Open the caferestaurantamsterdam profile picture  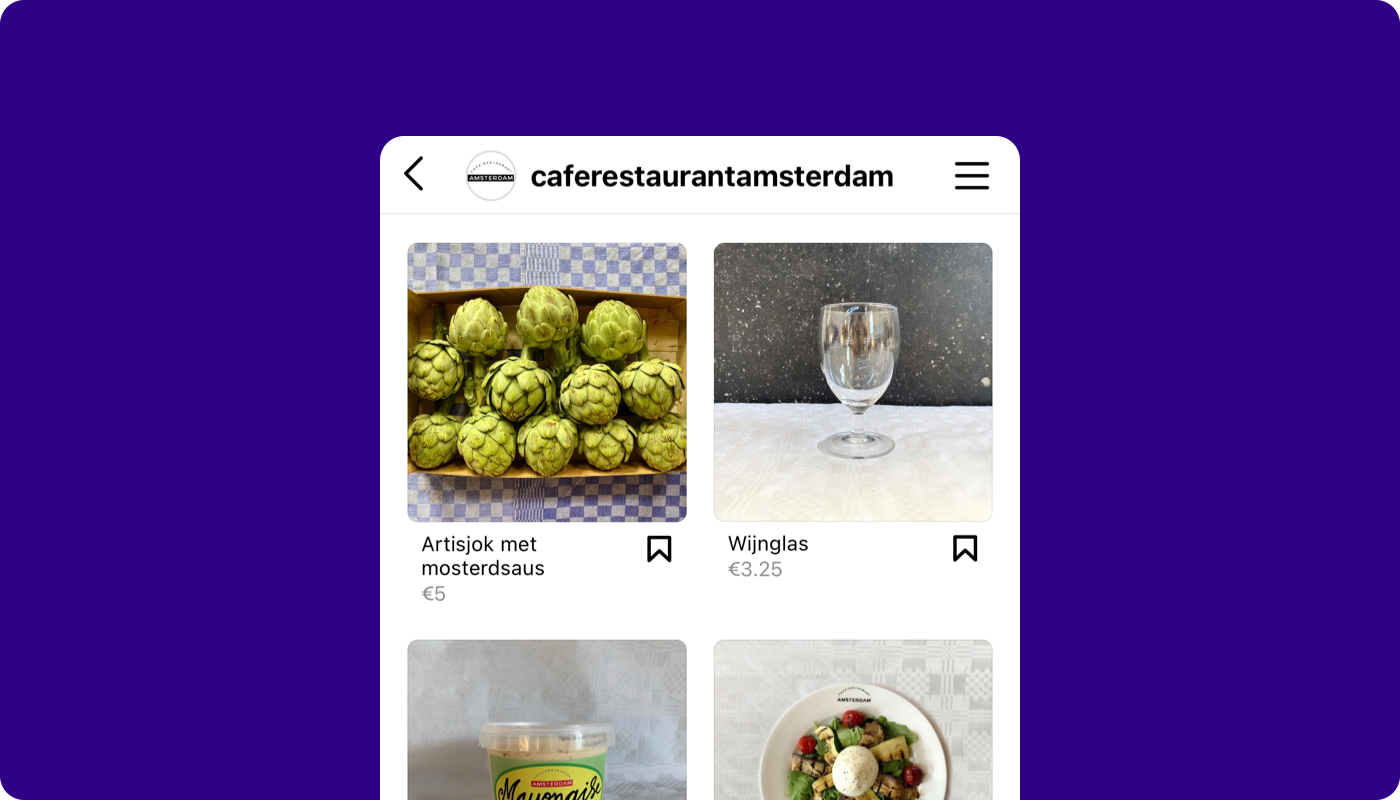pyautogui.click(x=491, y=176)
